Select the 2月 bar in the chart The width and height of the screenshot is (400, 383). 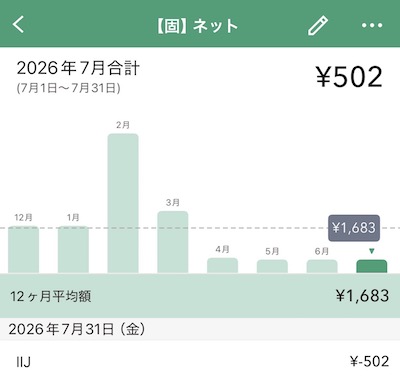123,203
